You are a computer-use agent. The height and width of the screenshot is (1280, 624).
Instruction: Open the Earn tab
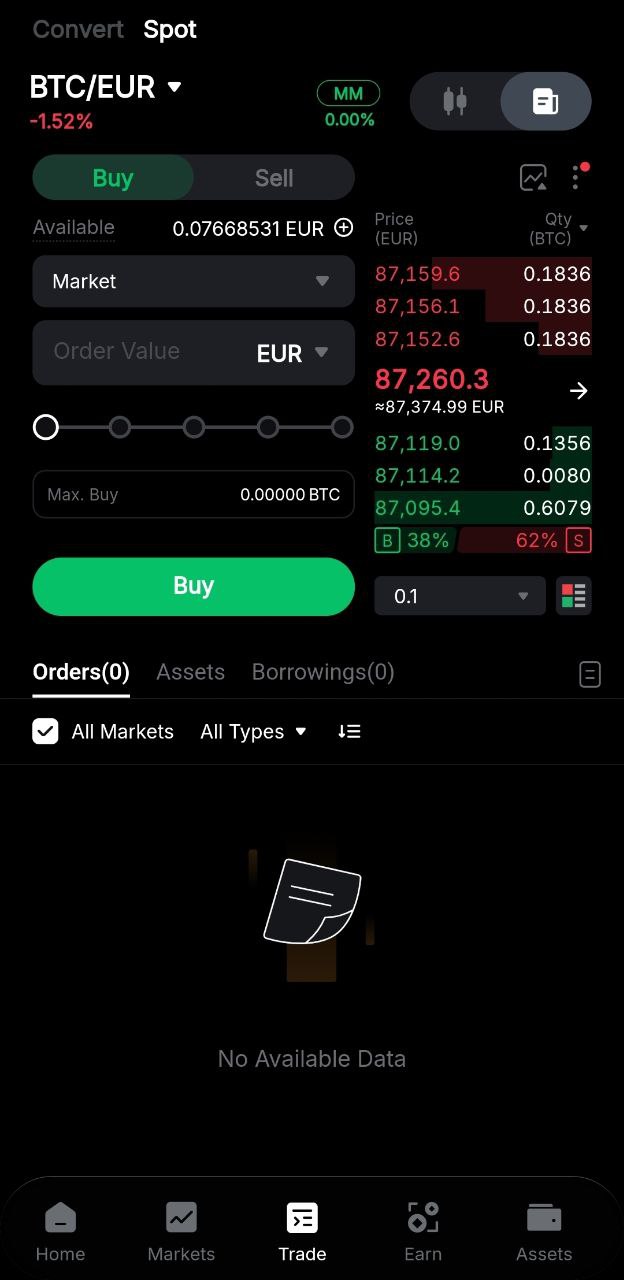423,1231
